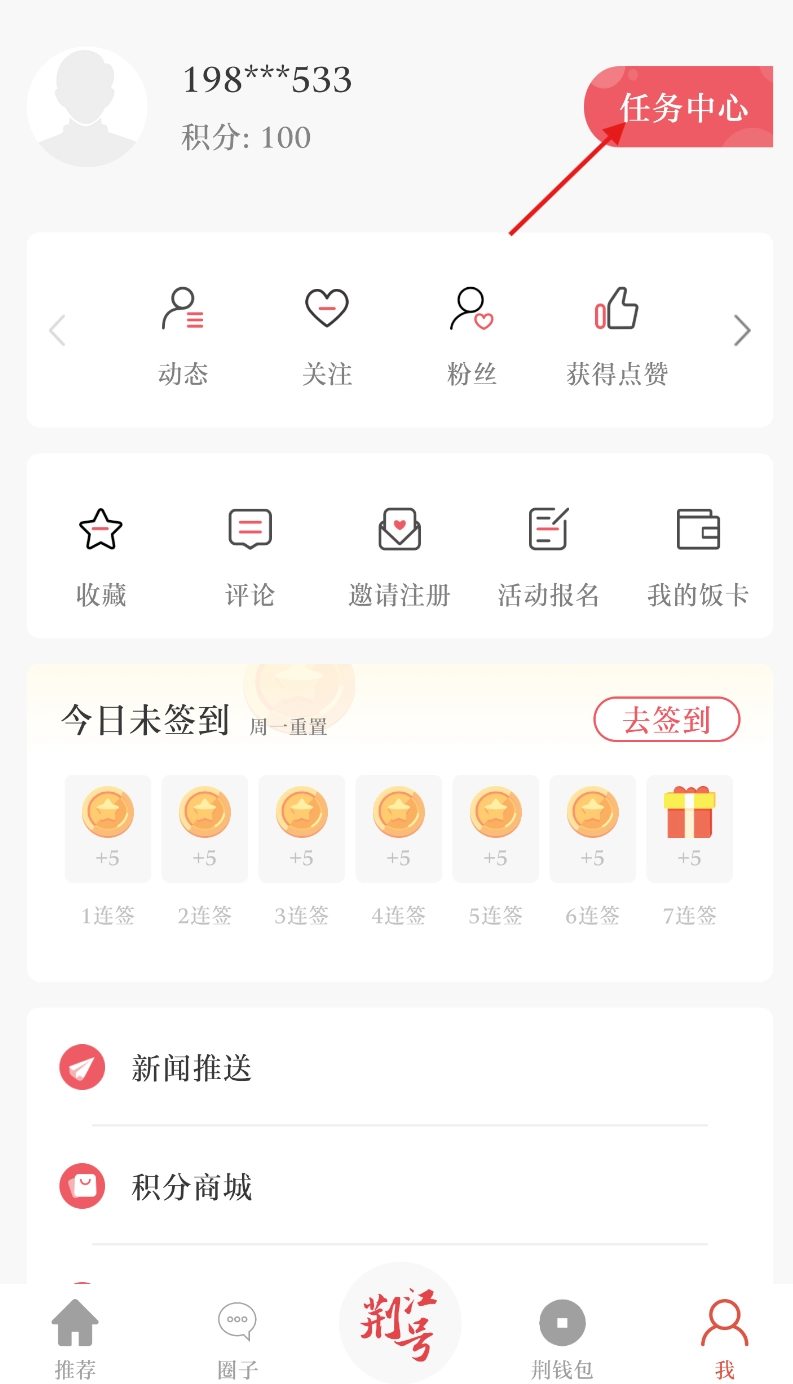
Task: Show previous items with left chevron
Action: [x=57, y=330]
